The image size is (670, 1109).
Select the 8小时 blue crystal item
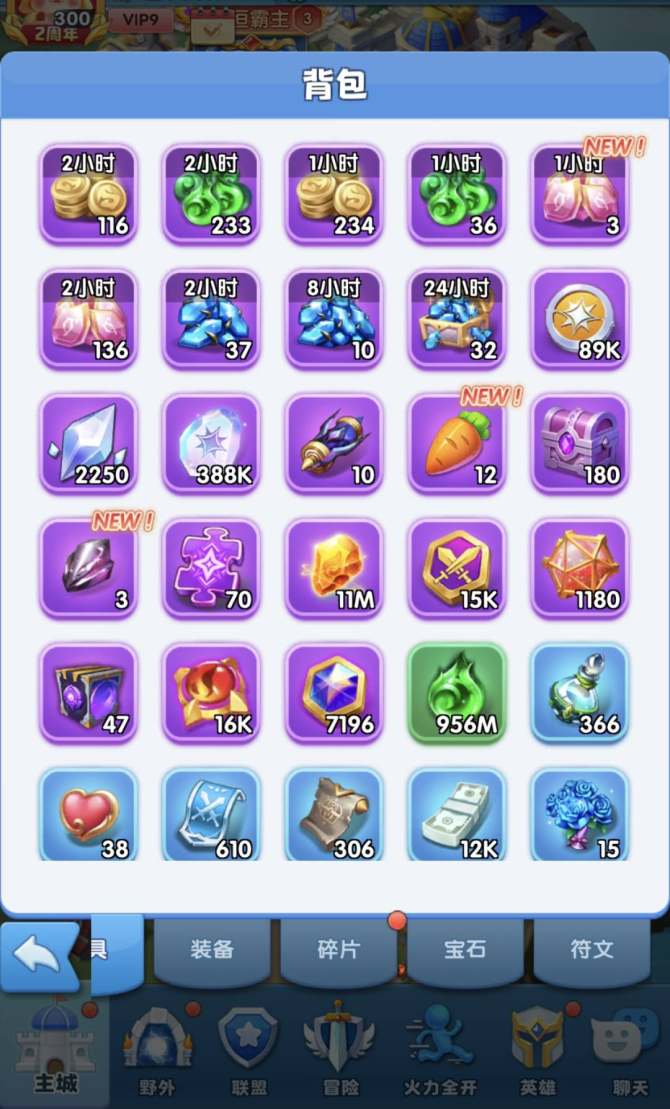point(334,318)
